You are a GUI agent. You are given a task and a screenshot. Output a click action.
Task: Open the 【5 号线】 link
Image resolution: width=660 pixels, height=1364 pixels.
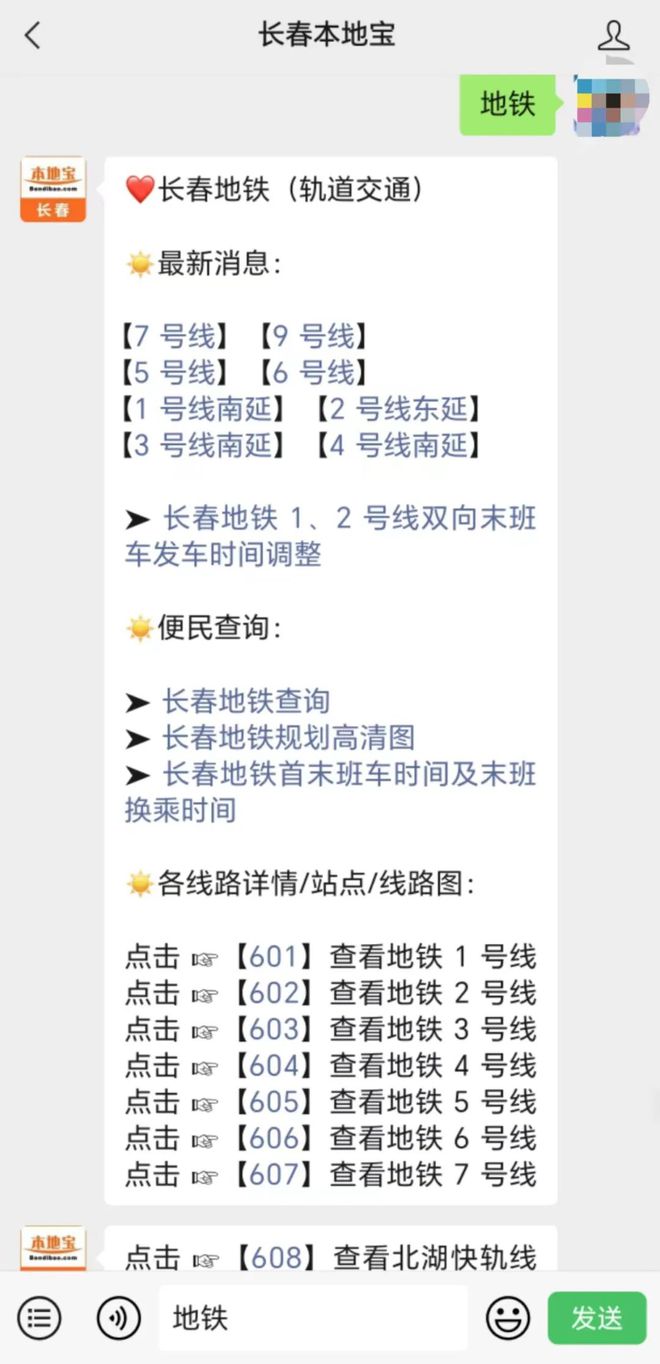coord(174,373)
